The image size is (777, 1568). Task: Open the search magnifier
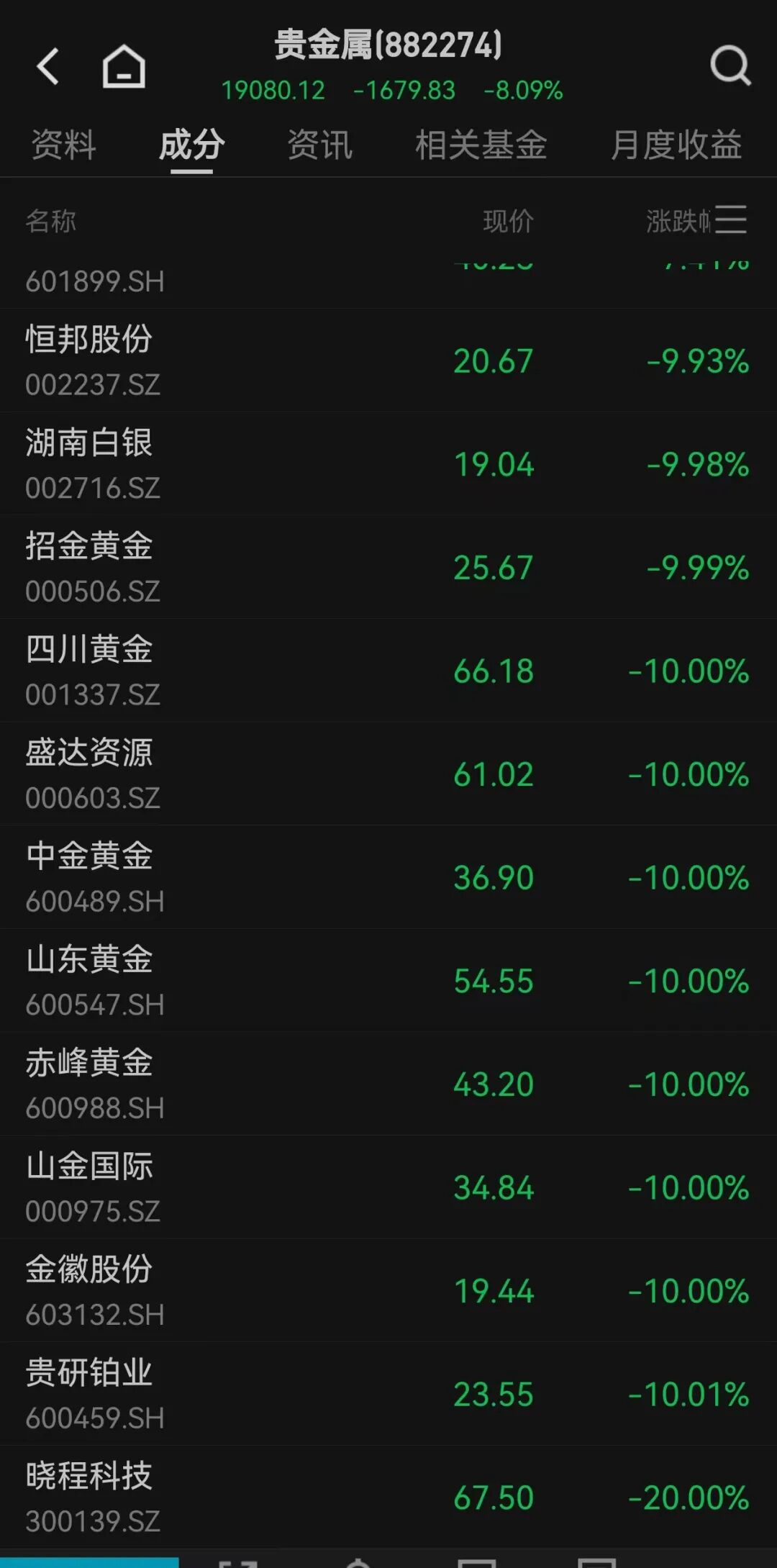click(730, 66)
